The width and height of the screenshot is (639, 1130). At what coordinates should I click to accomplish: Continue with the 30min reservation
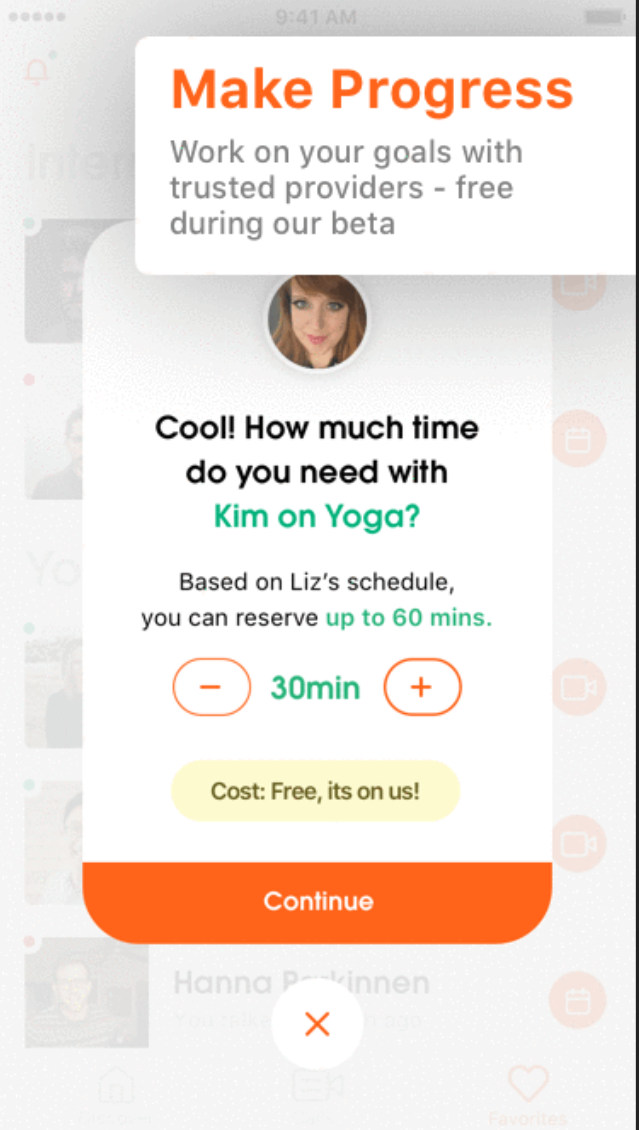click(317, 901)
